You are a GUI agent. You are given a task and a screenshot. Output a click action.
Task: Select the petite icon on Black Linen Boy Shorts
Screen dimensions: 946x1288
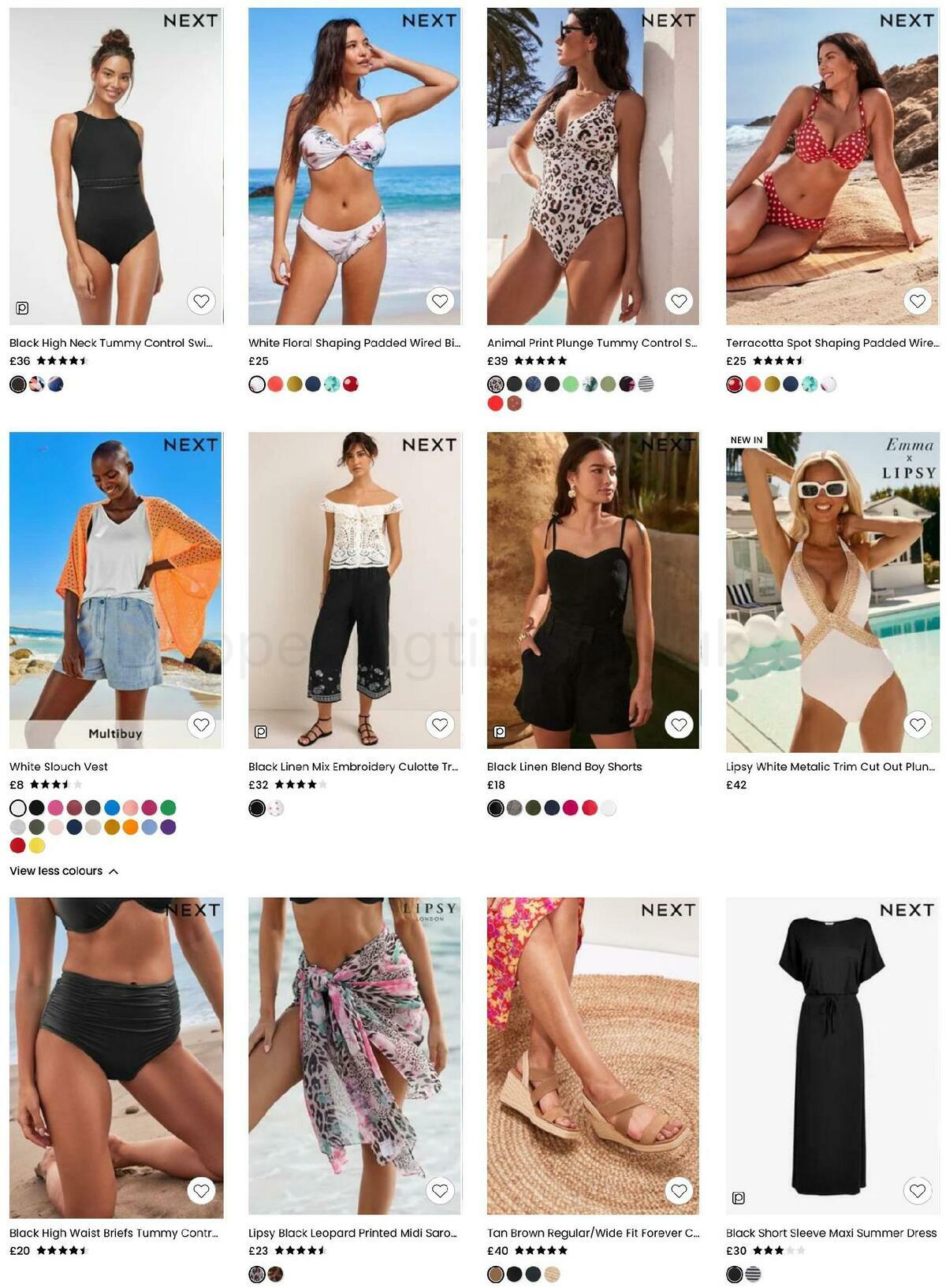point(498,731)
